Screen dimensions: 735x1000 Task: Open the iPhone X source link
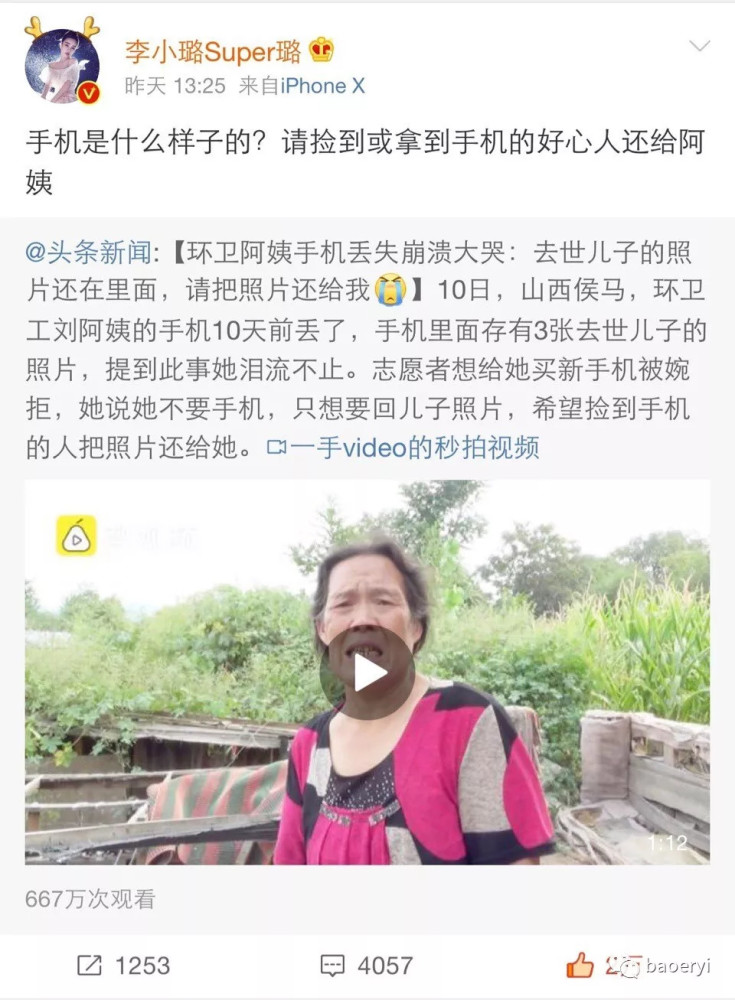click(322, 87)
